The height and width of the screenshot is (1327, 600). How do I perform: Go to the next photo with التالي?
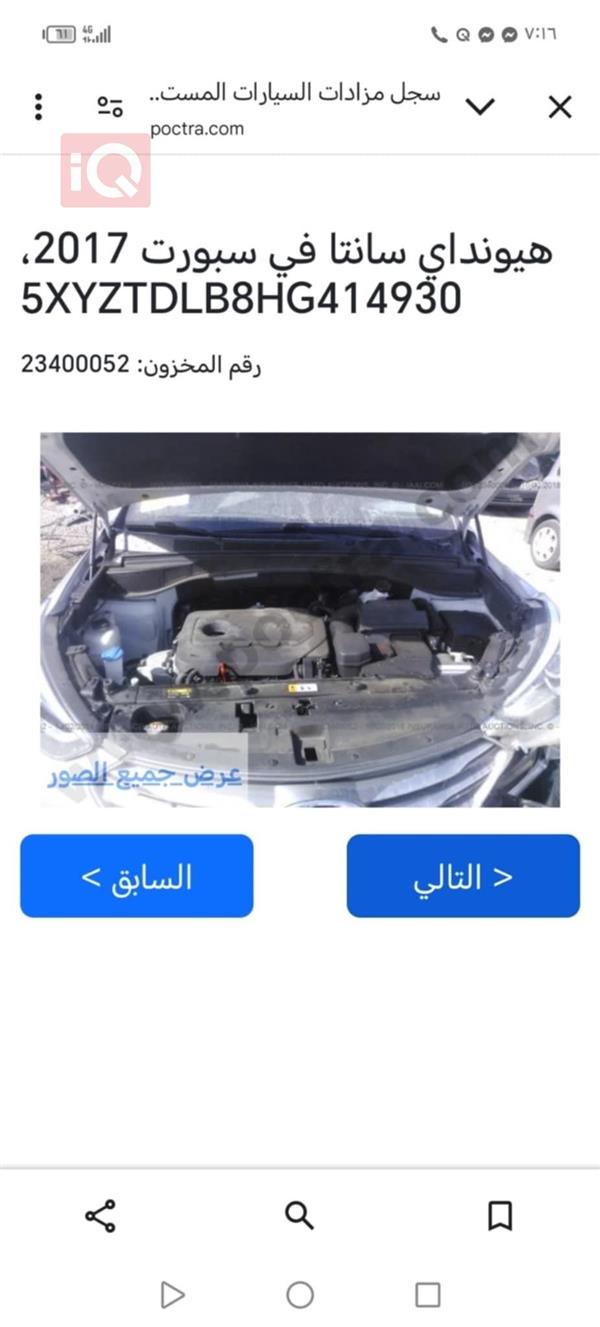463,876
